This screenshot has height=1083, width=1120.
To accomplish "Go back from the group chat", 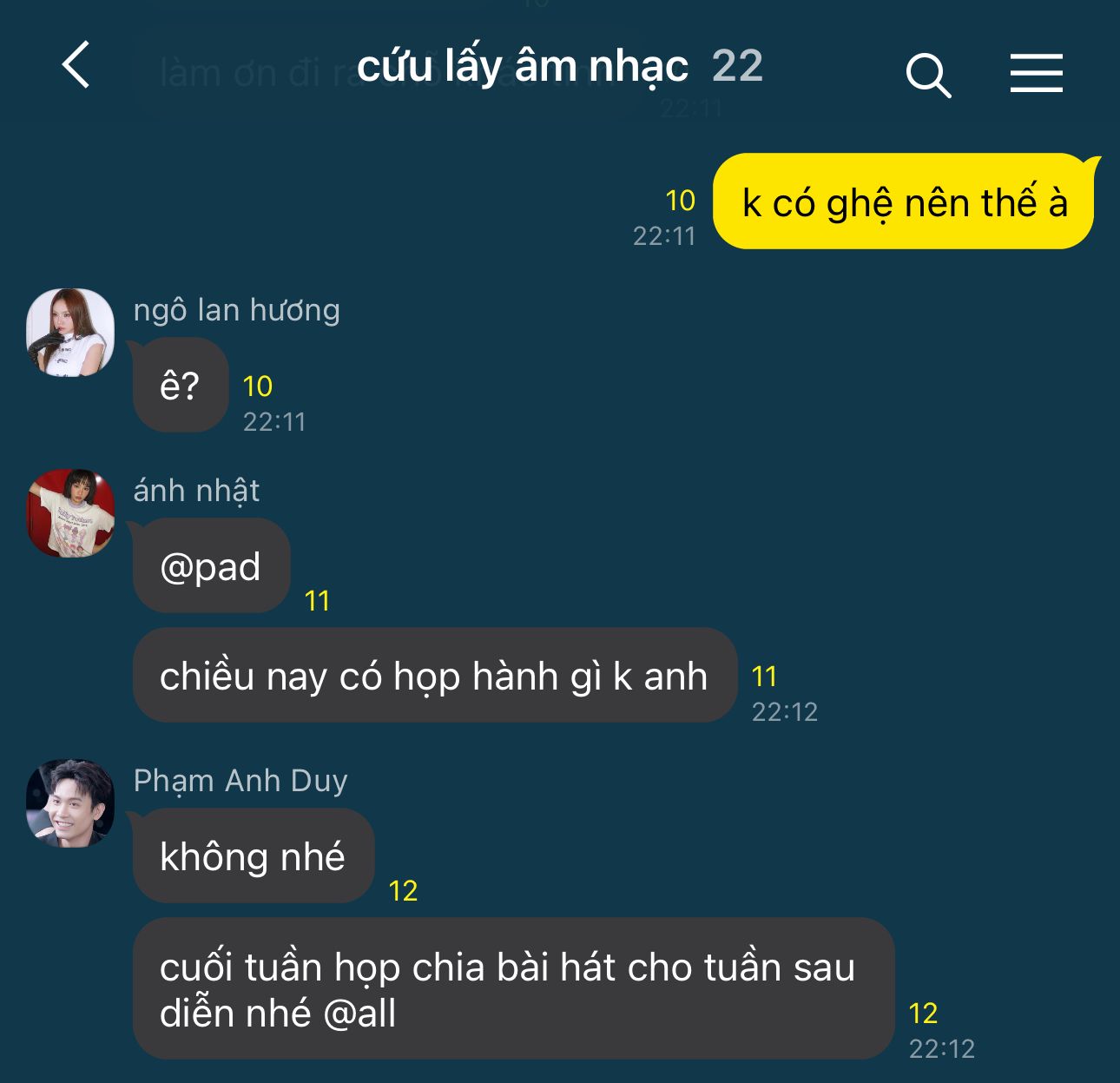I will pos(76,65).
